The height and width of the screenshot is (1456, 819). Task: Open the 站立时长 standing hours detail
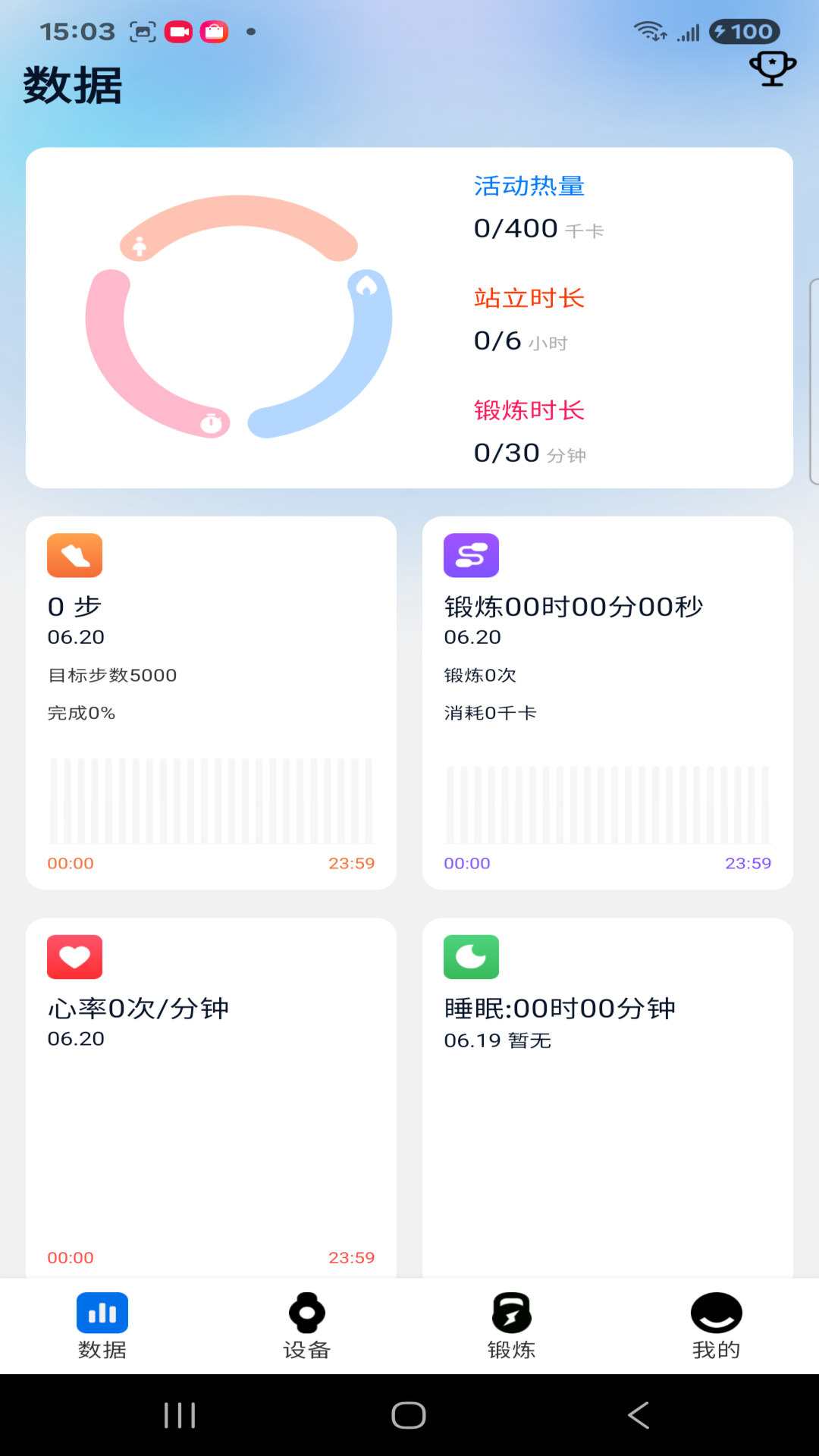529,298
